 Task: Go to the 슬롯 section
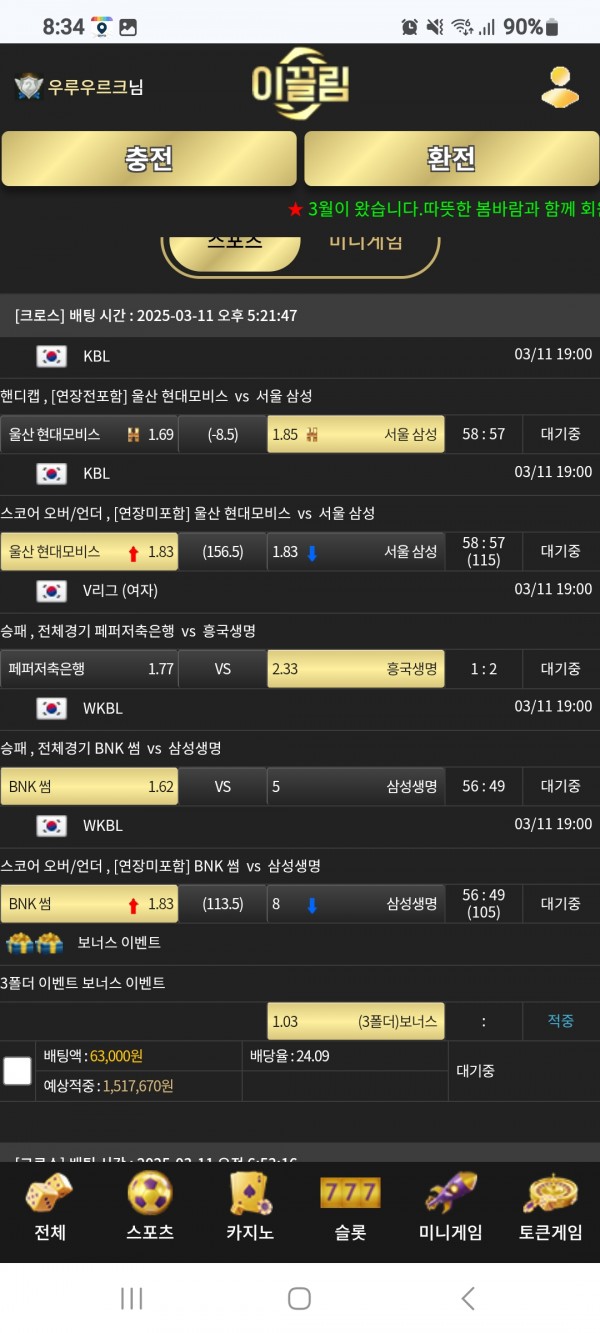pos(350,1208)
